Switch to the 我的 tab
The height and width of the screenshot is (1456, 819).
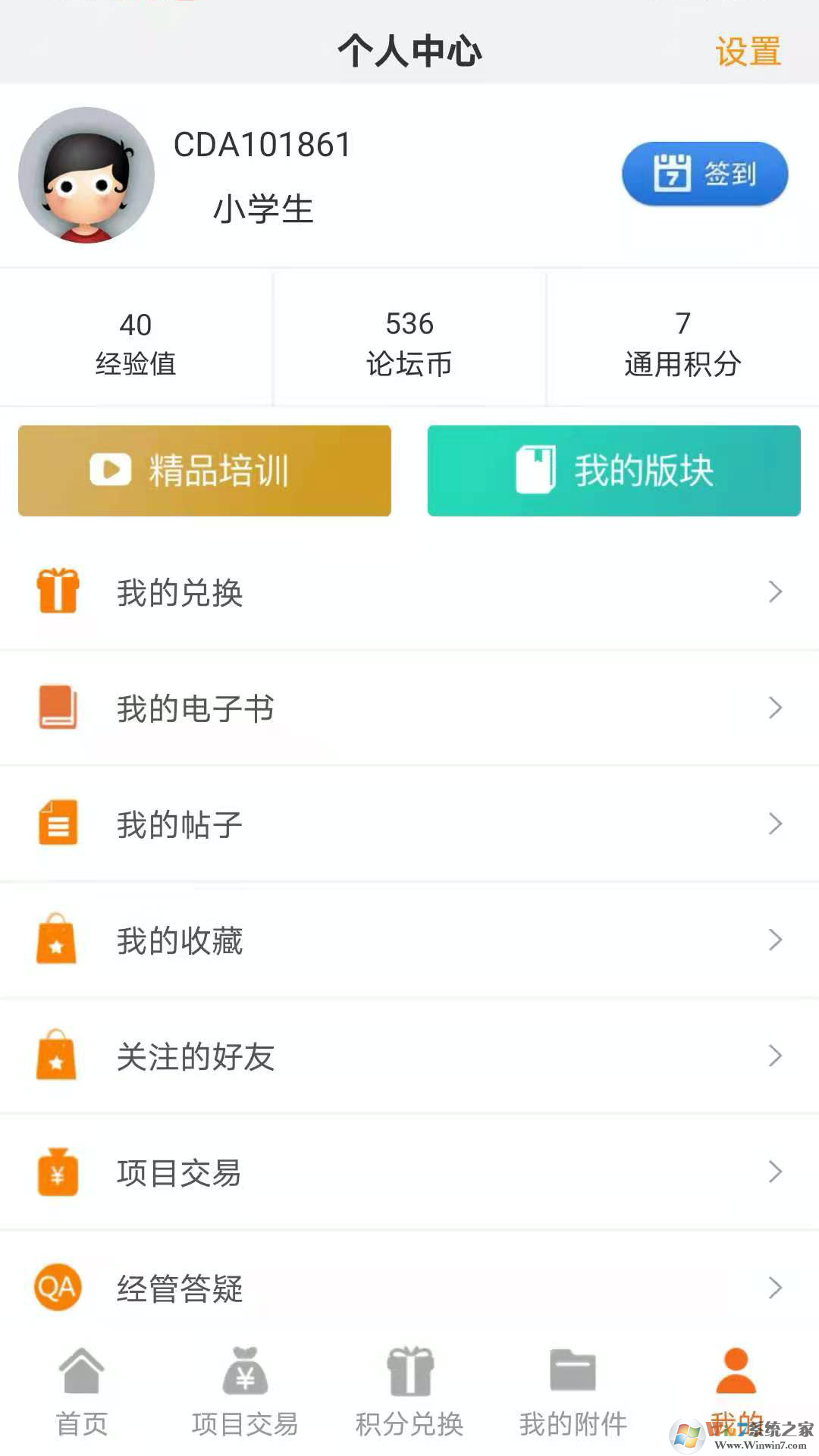pos(734,1395)
